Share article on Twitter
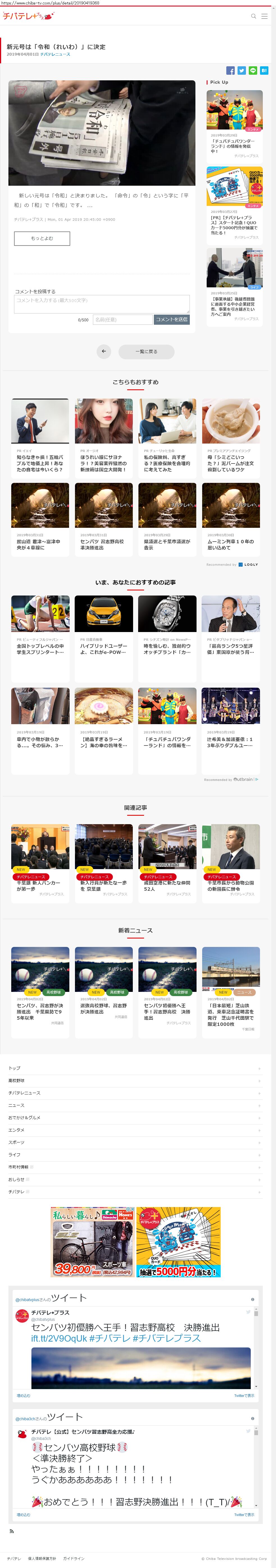 coord(241,71)
